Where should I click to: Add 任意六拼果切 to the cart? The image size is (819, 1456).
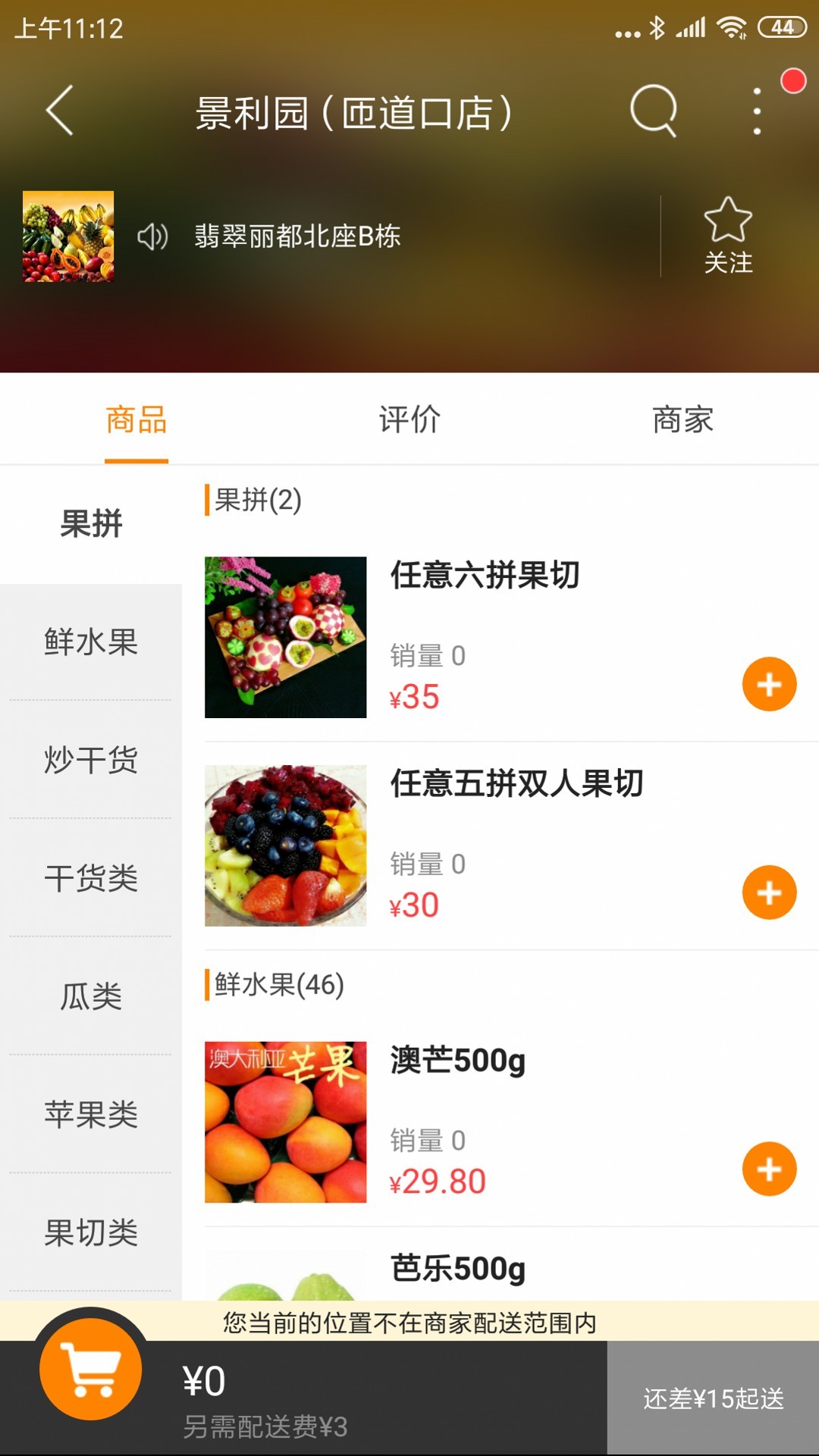coord(769,684)
